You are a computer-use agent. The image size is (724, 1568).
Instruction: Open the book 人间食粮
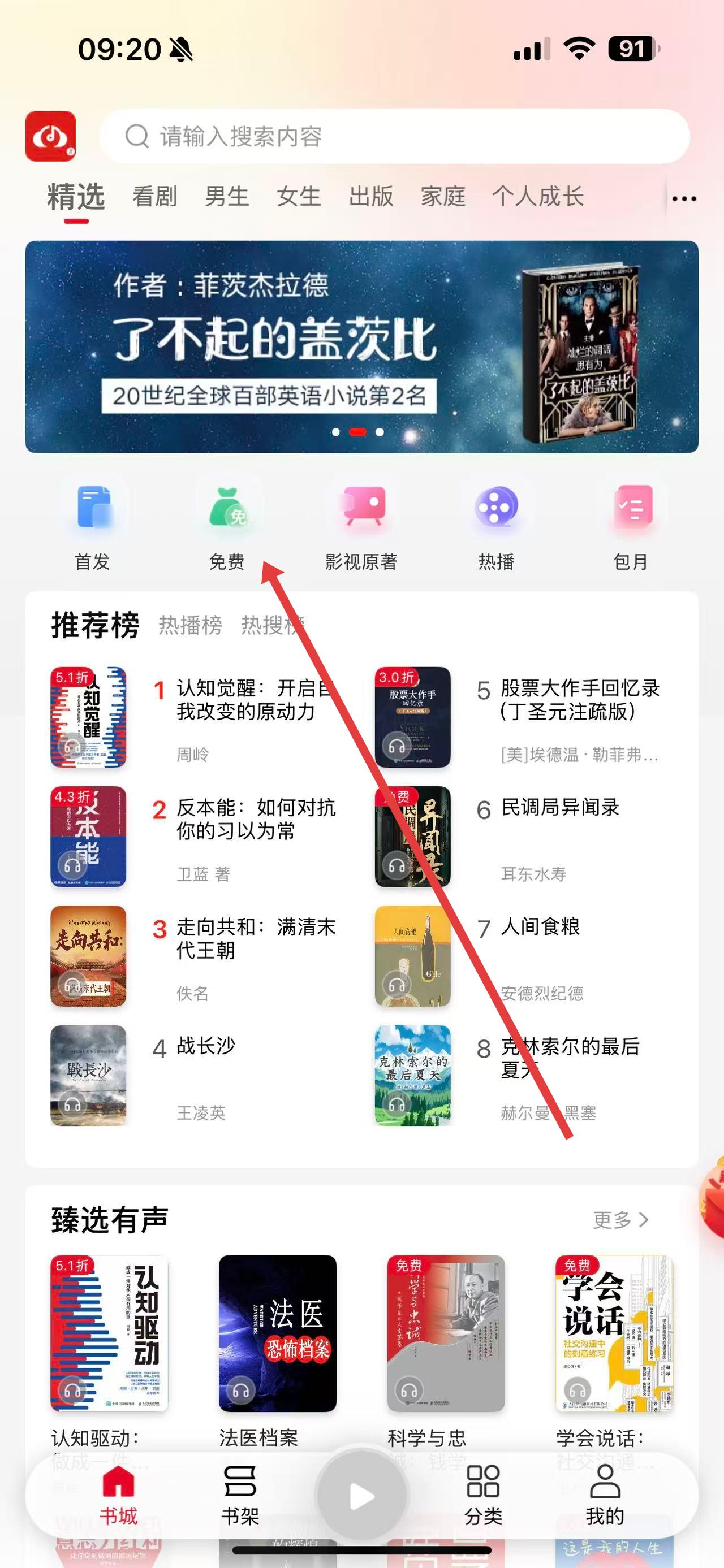[540, 927]
